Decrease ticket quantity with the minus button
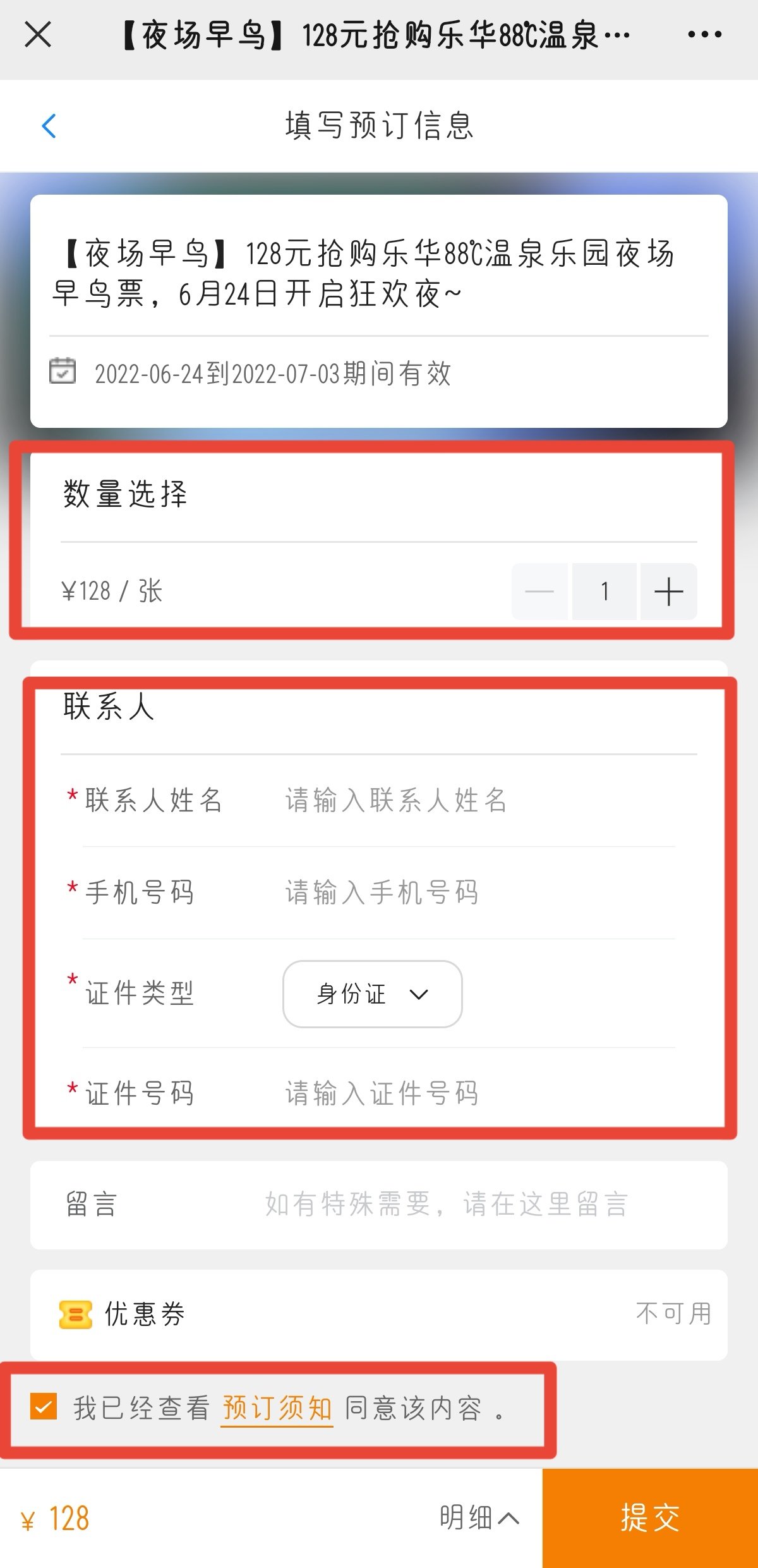Viewport: 758px width, 1568px height. coord(539,592)
